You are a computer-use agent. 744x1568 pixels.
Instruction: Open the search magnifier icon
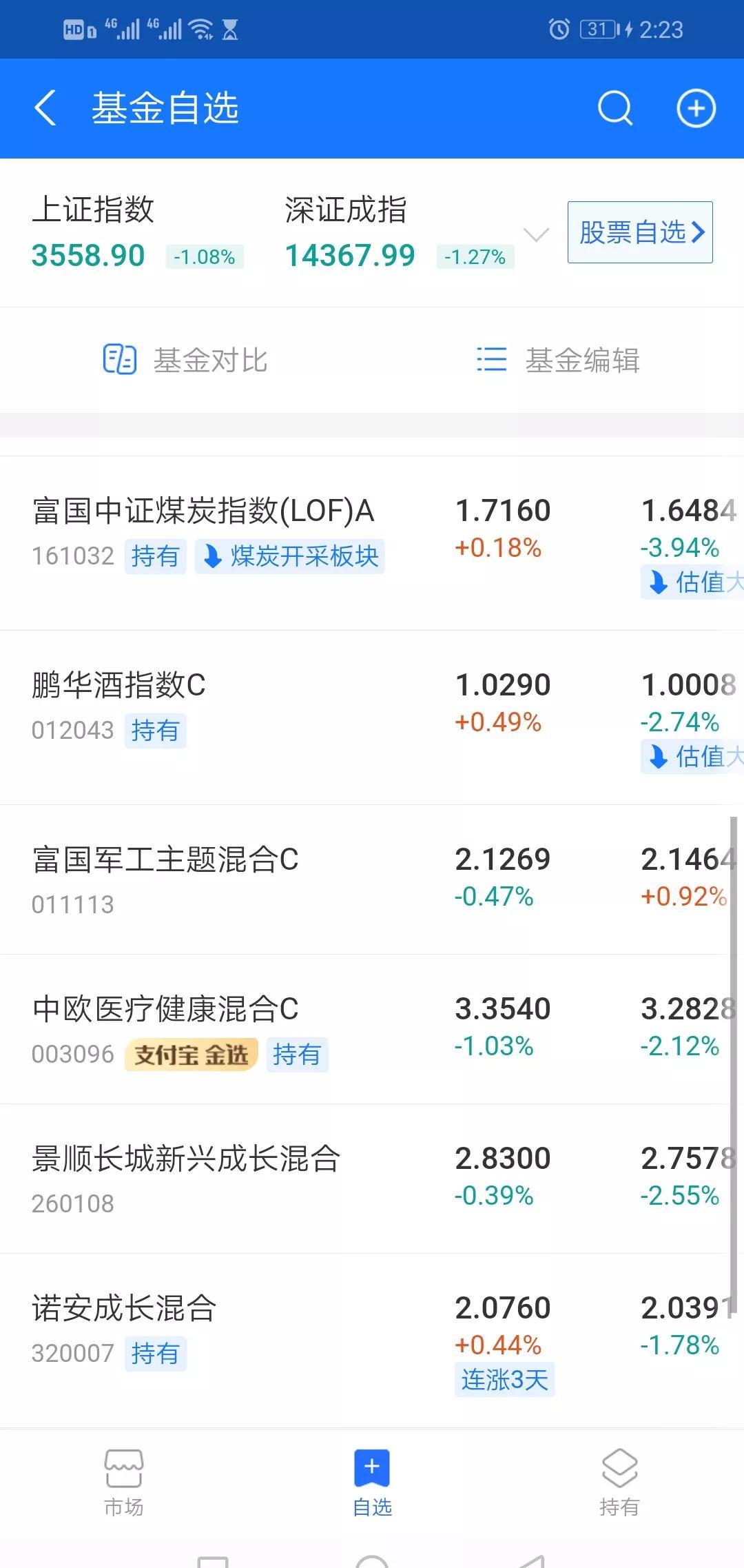614,109
